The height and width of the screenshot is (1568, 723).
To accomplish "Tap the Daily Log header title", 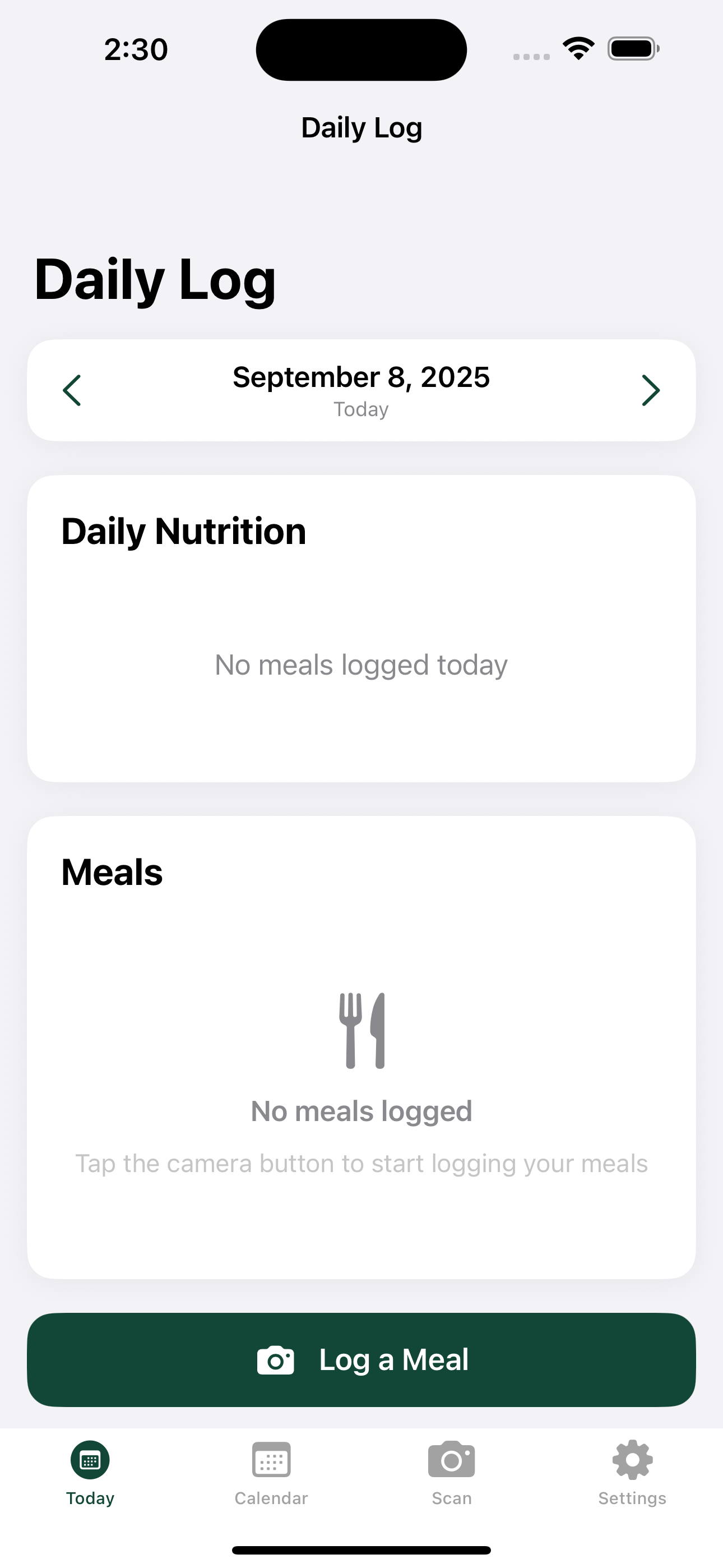I will pyautogui.click(x=155, y=279).
